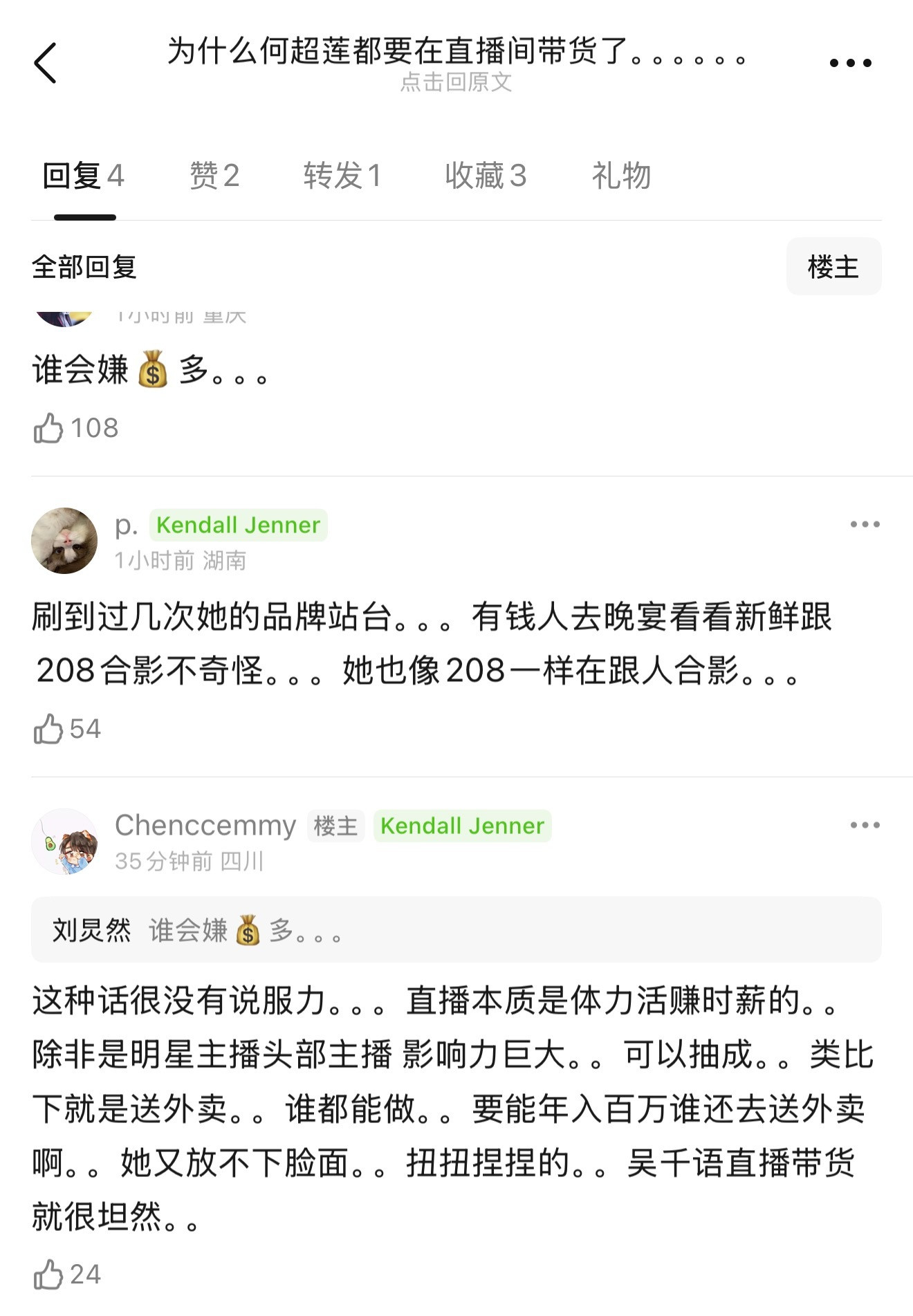Open Chenccemmy's profile name
Viewport: 913px width, 1316px height.
click(205, 825)
